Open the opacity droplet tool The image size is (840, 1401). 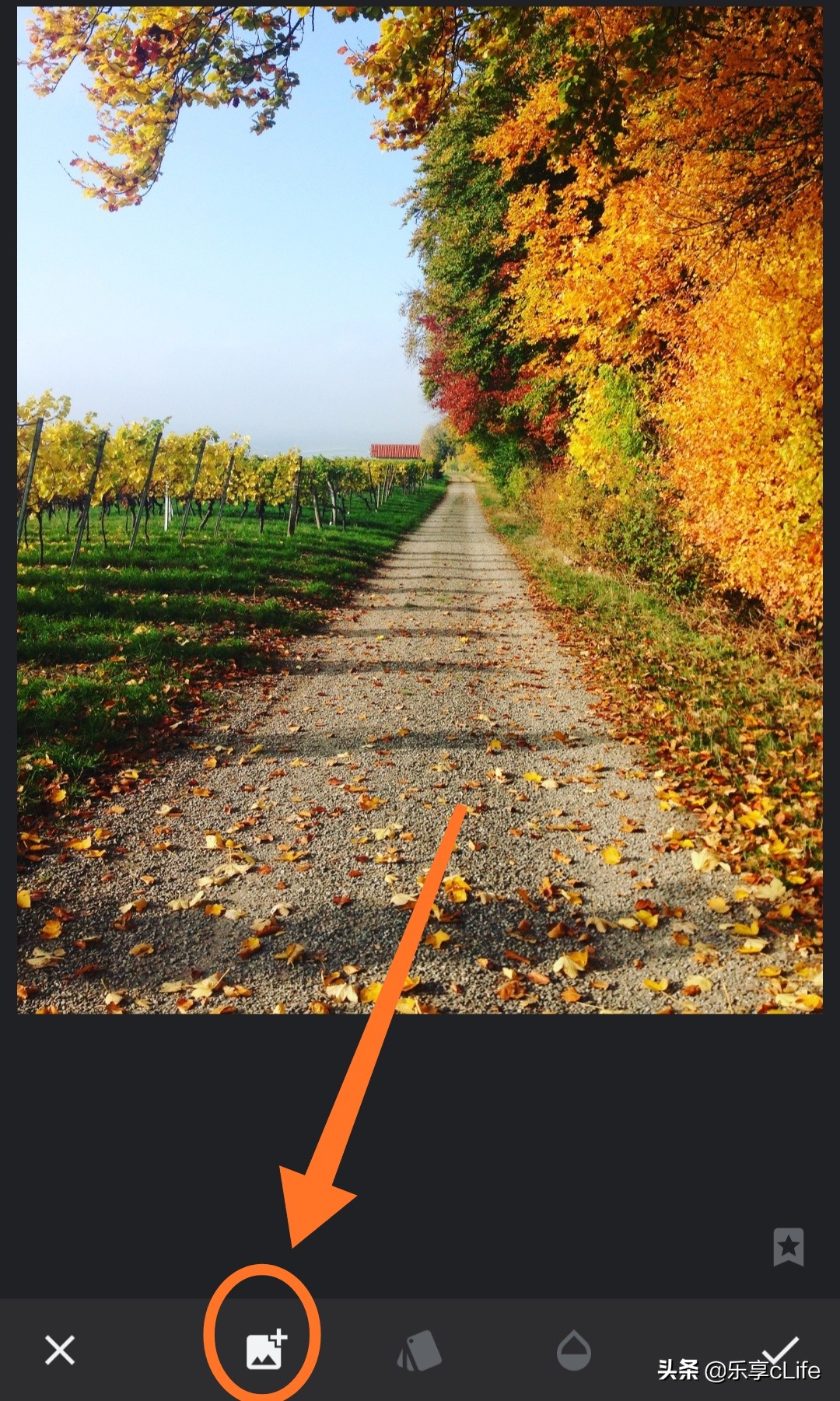[x=573, y=1350]
